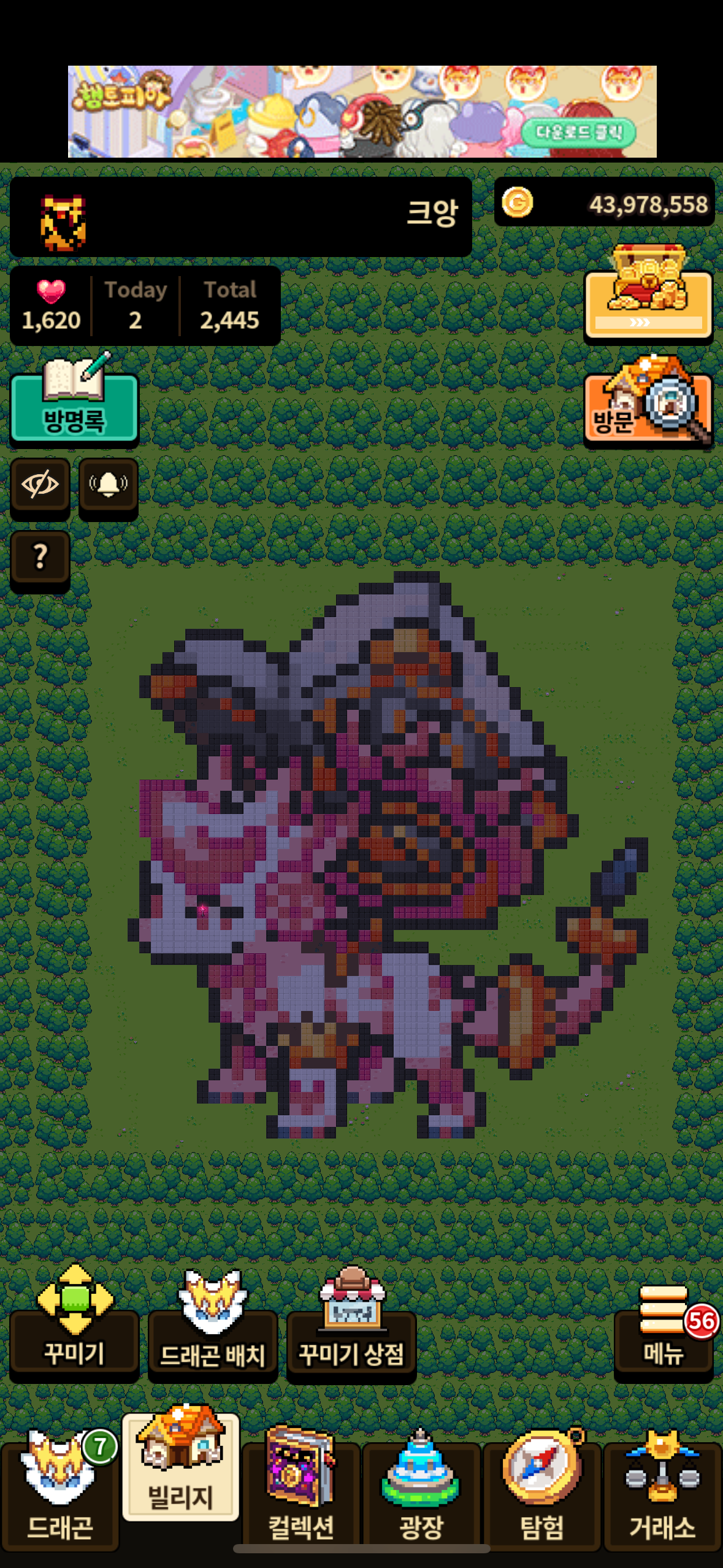Open the 크앙 profile bar
This screenshot has height=1568, width=723.
(x=240, y=217)
